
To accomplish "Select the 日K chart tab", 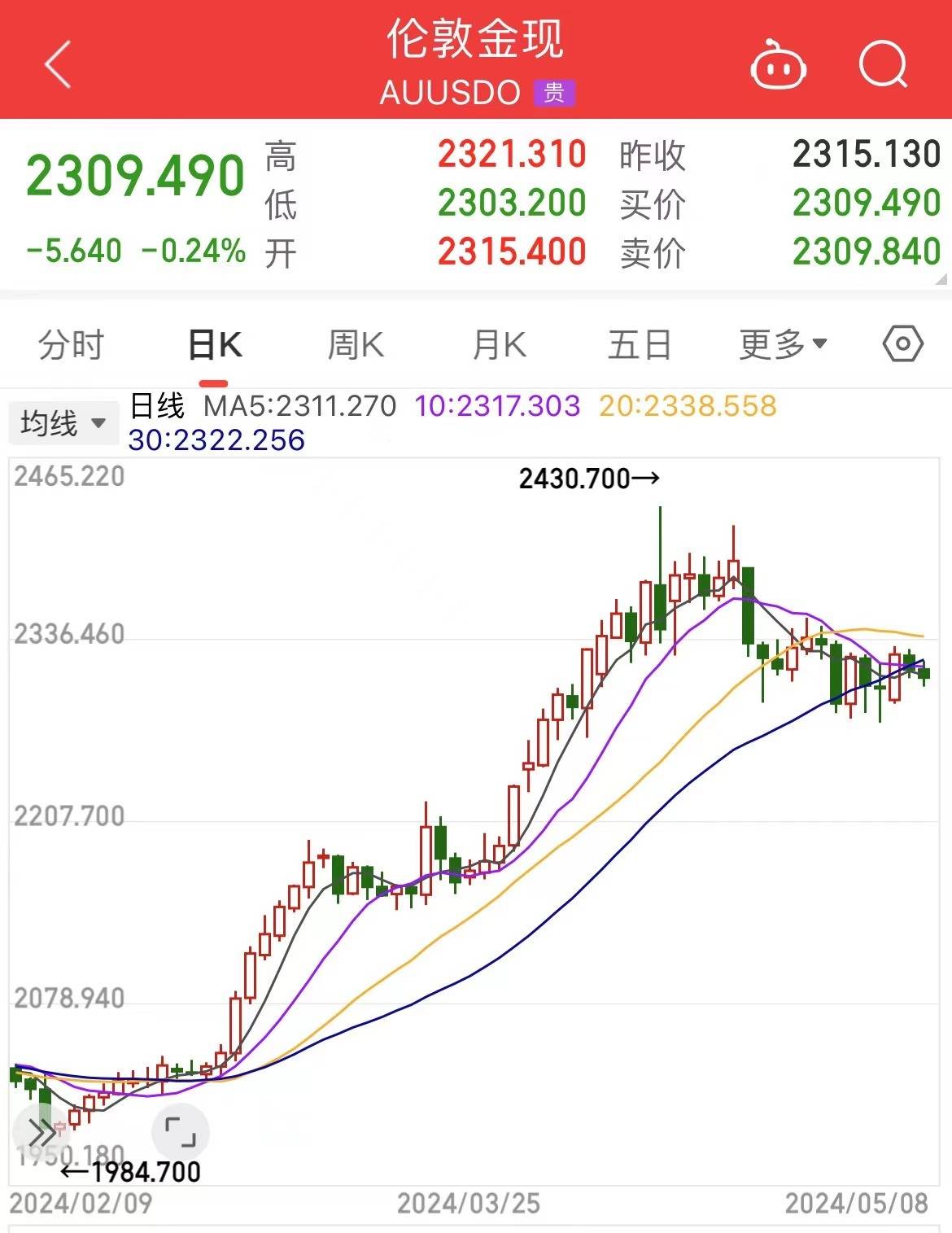I will click(x=214, y=345).
